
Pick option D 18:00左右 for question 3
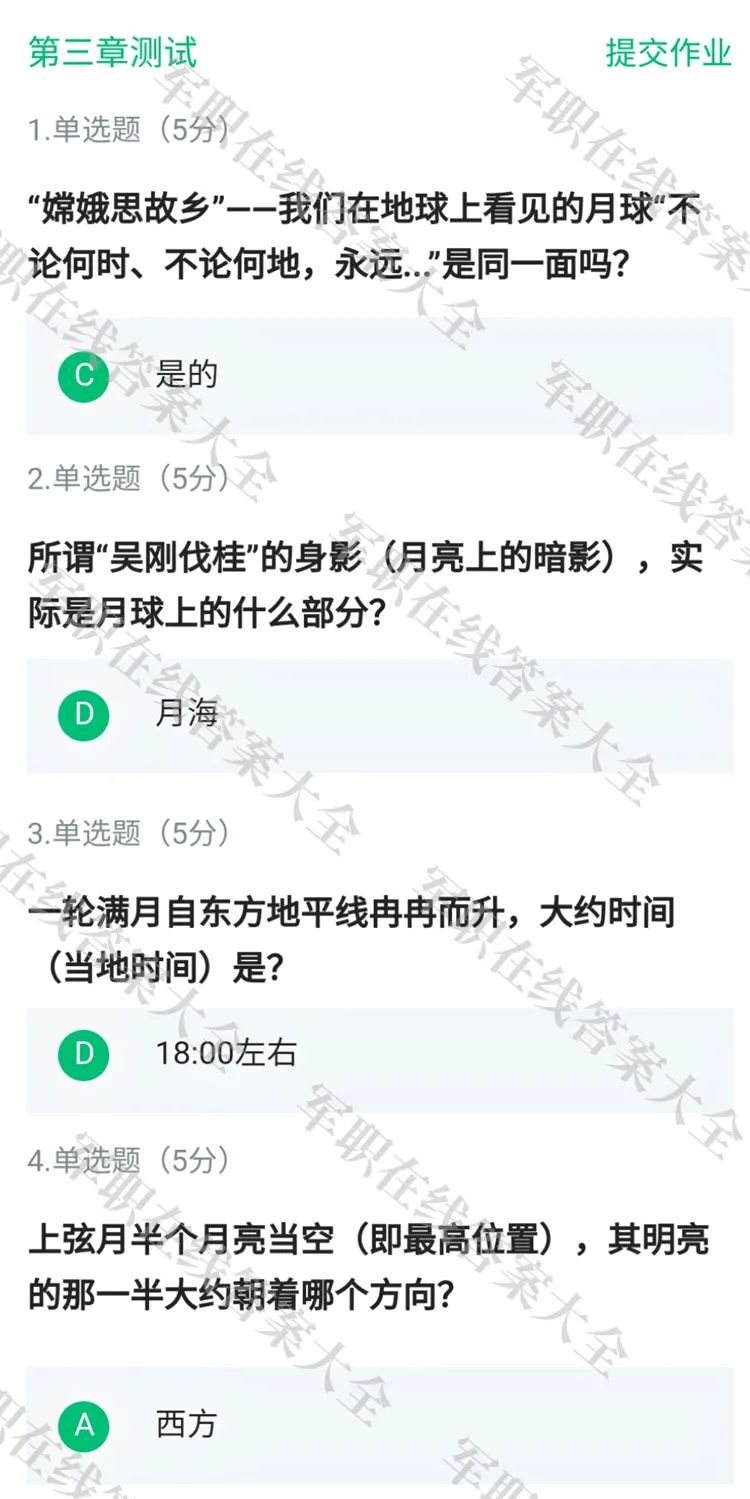click(380, 1054)
